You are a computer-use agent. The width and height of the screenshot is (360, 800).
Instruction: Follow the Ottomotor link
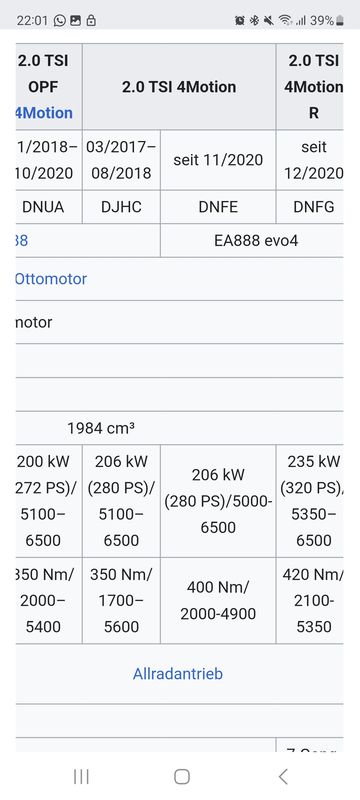pos(51,279)
